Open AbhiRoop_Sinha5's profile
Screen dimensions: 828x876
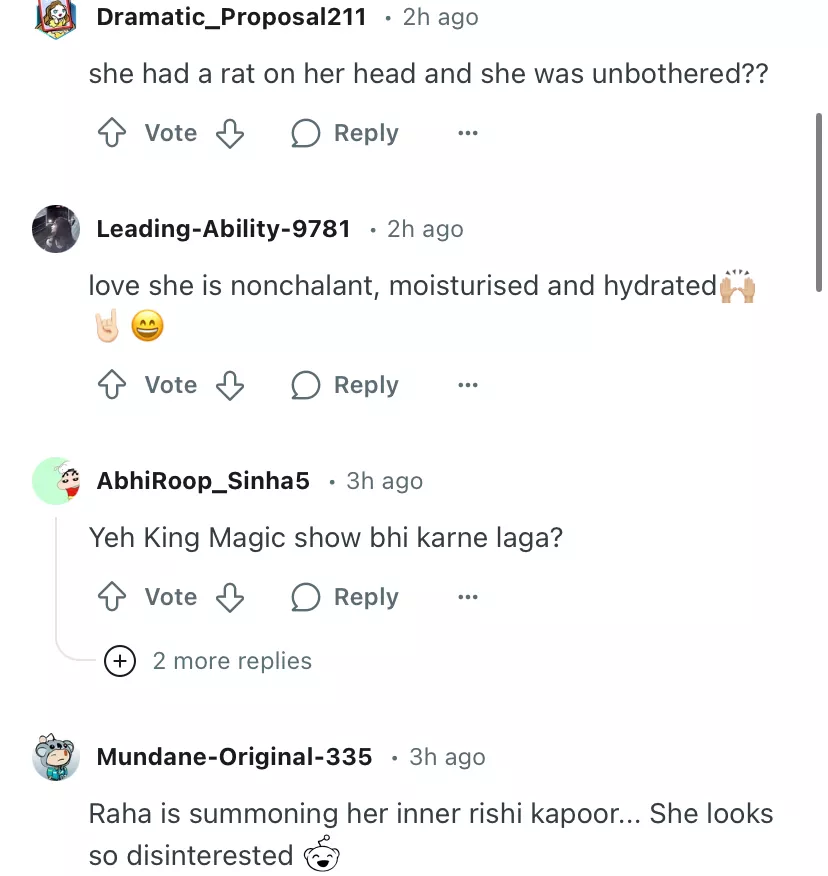click(203, 481)
